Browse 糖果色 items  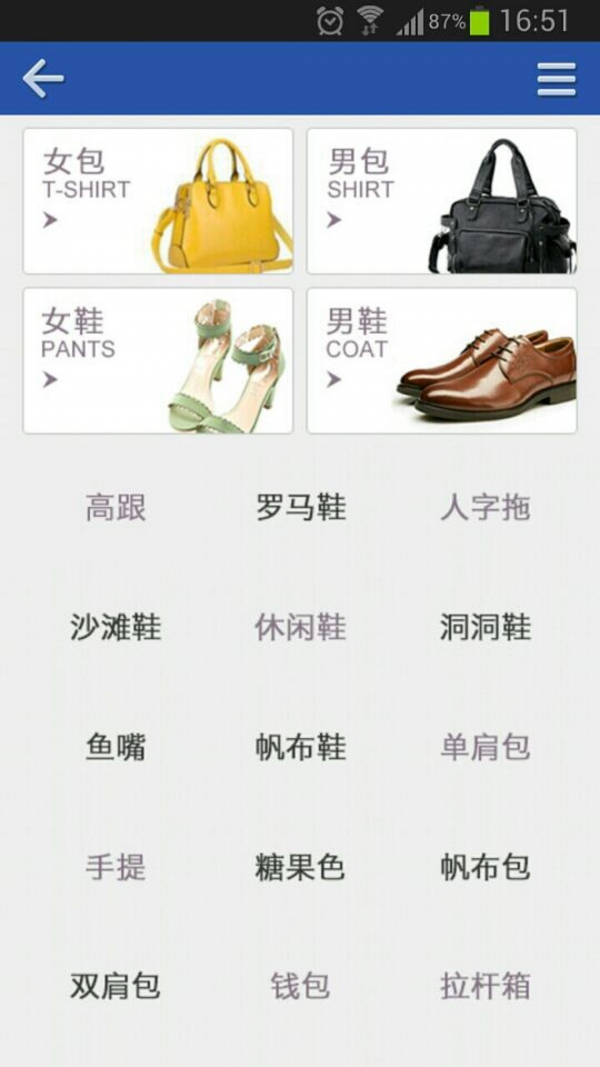[300, 867]
